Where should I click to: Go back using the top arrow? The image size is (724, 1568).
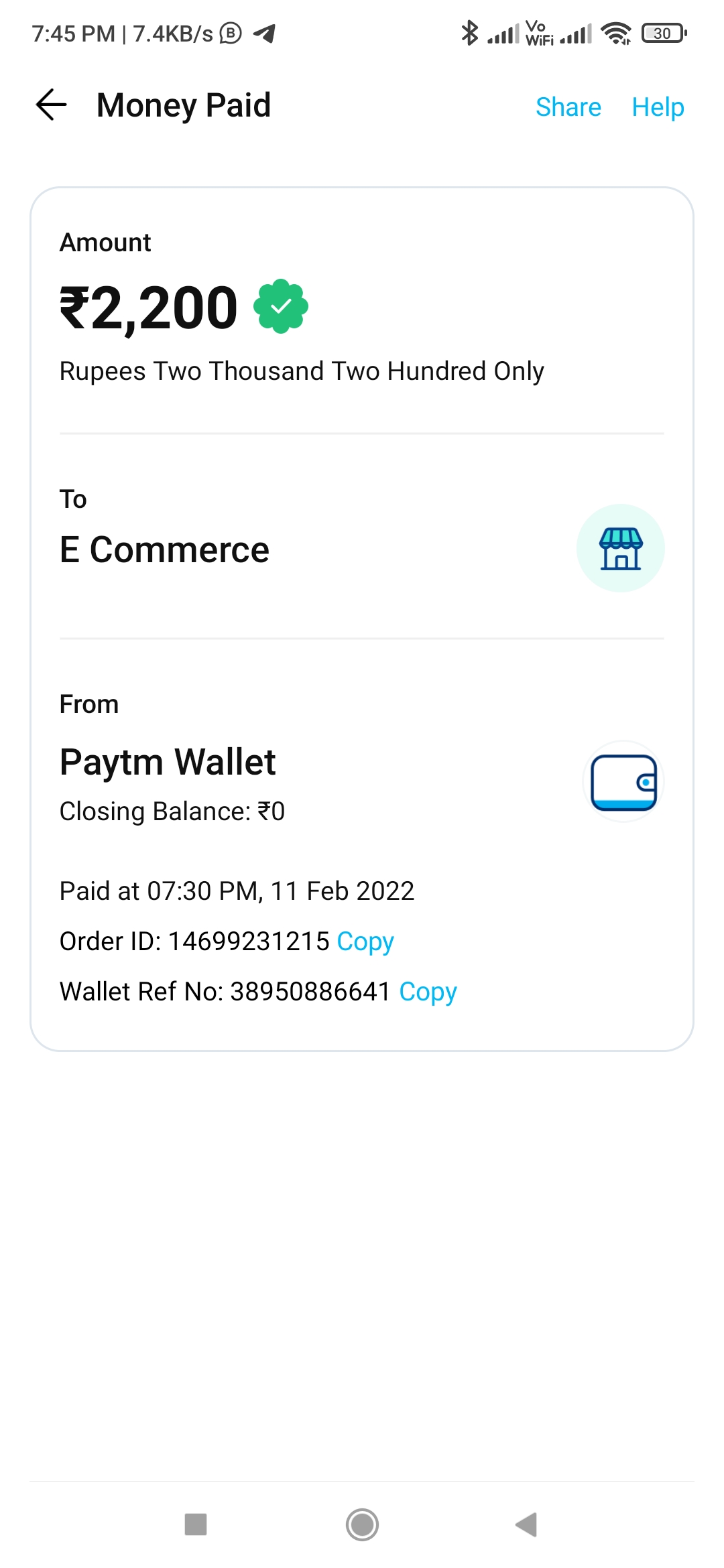click(x=51, y=105)
